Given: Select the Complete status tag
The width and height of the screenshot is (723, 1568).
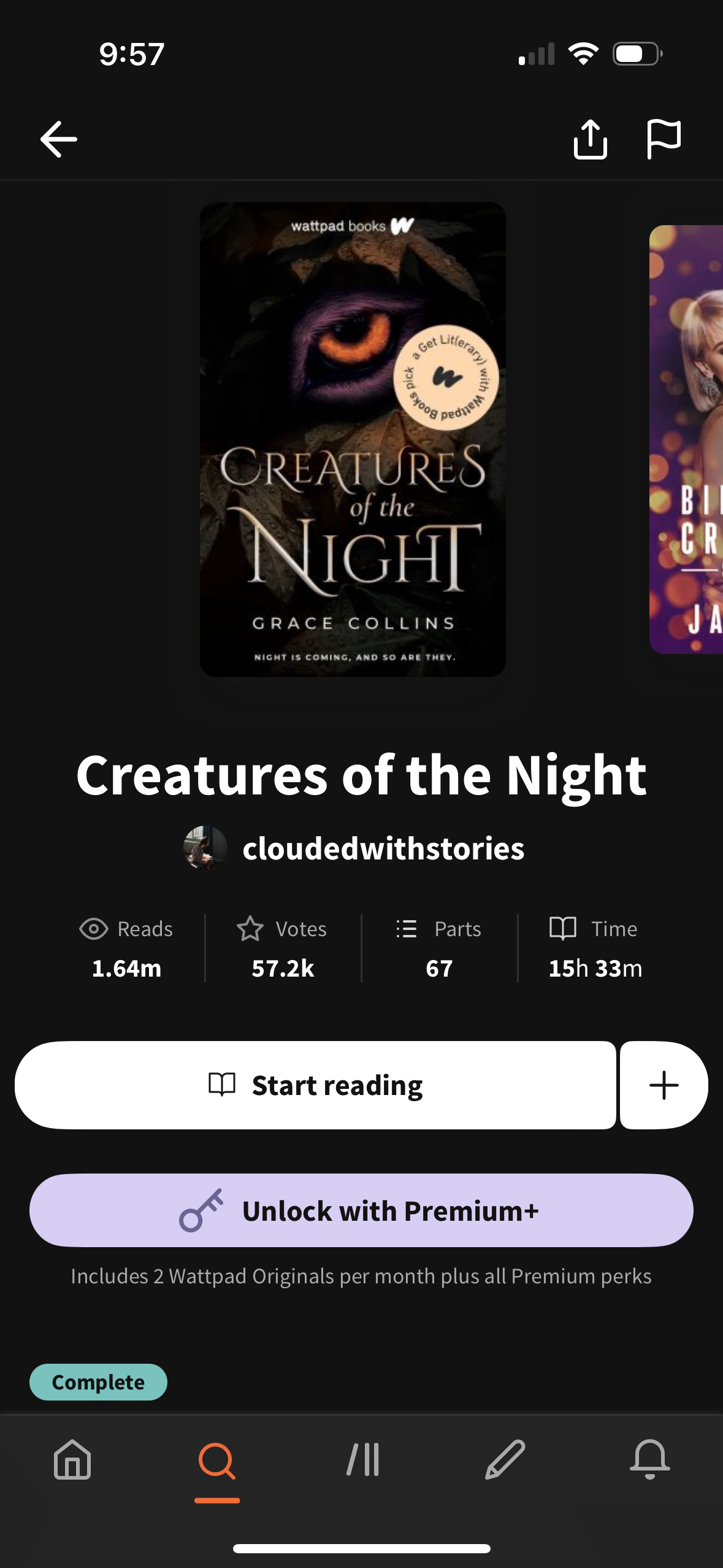Looking at the screenshot, I should (98, 1382).
